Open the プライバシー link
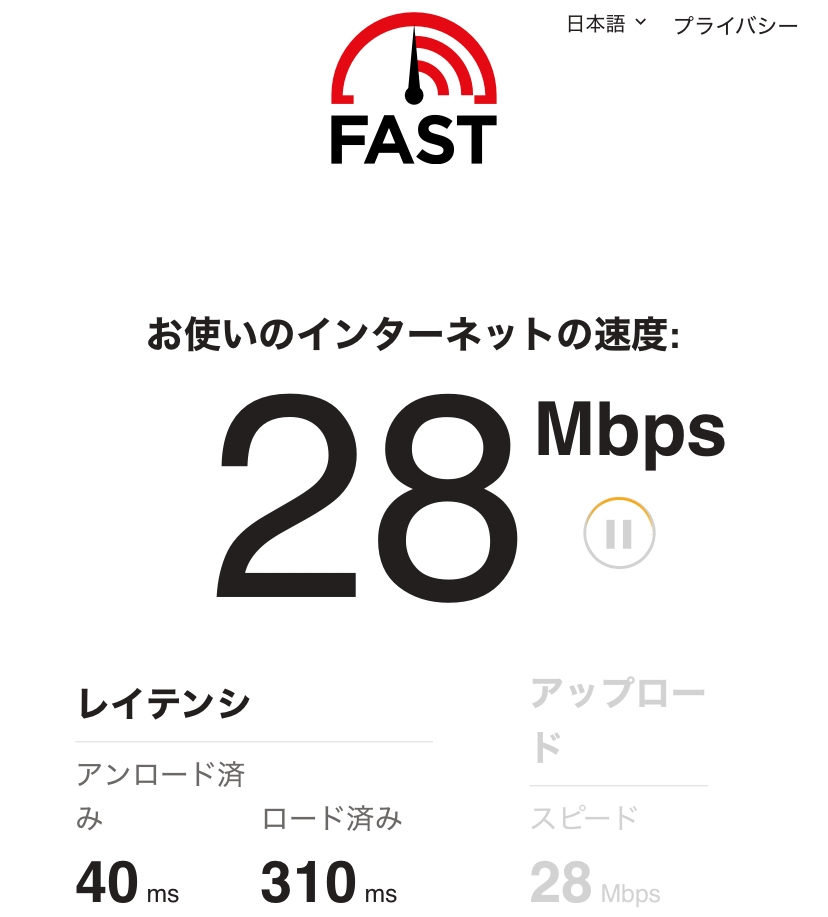 (735, 26)
